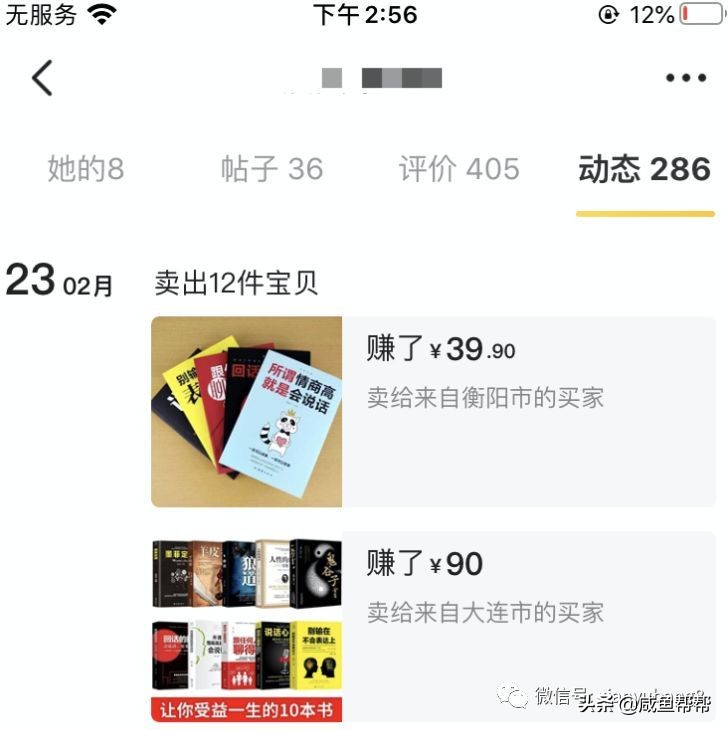This screenshot has width=728, height=730.
Task: Tap the 10-book bundle thumbnail
Action: coord(246,629)
